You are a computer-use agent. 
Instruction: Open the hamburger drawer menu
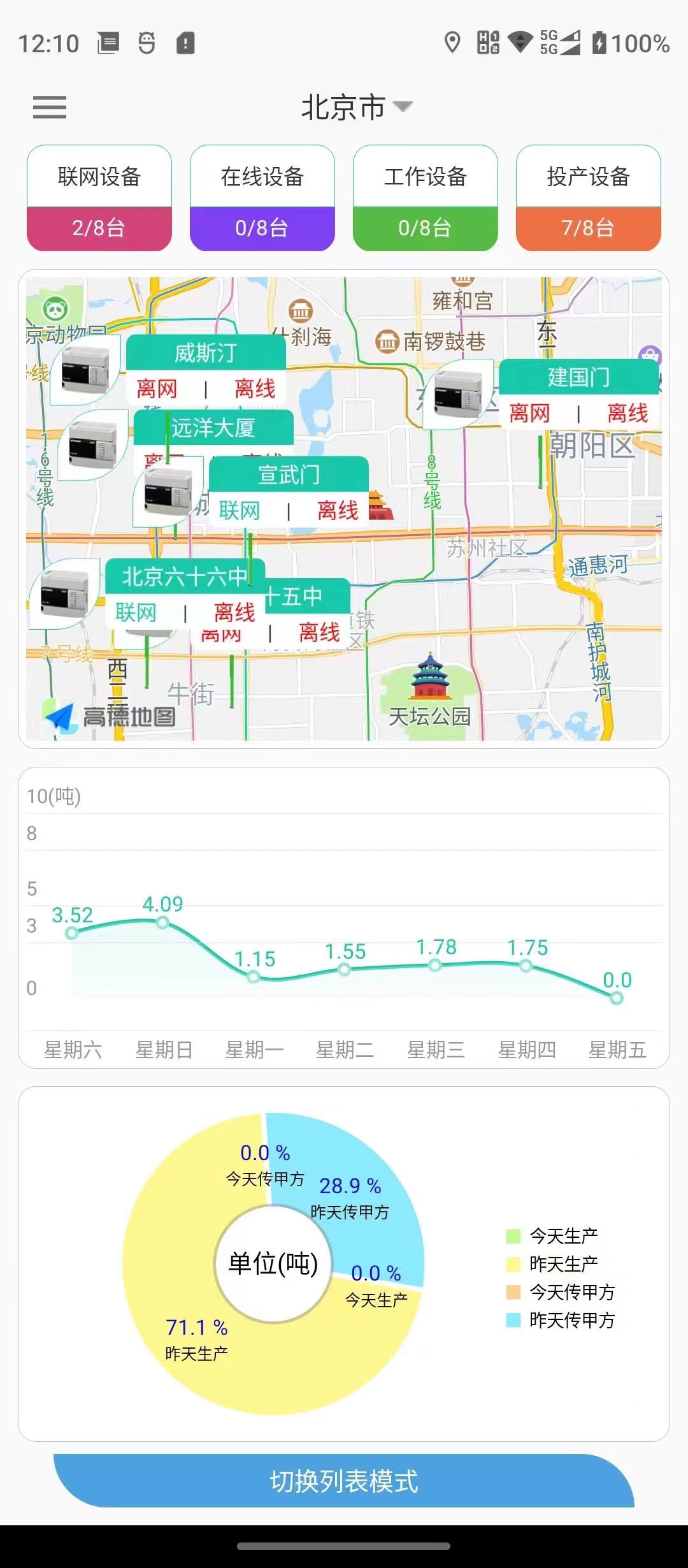pos(50,107)
